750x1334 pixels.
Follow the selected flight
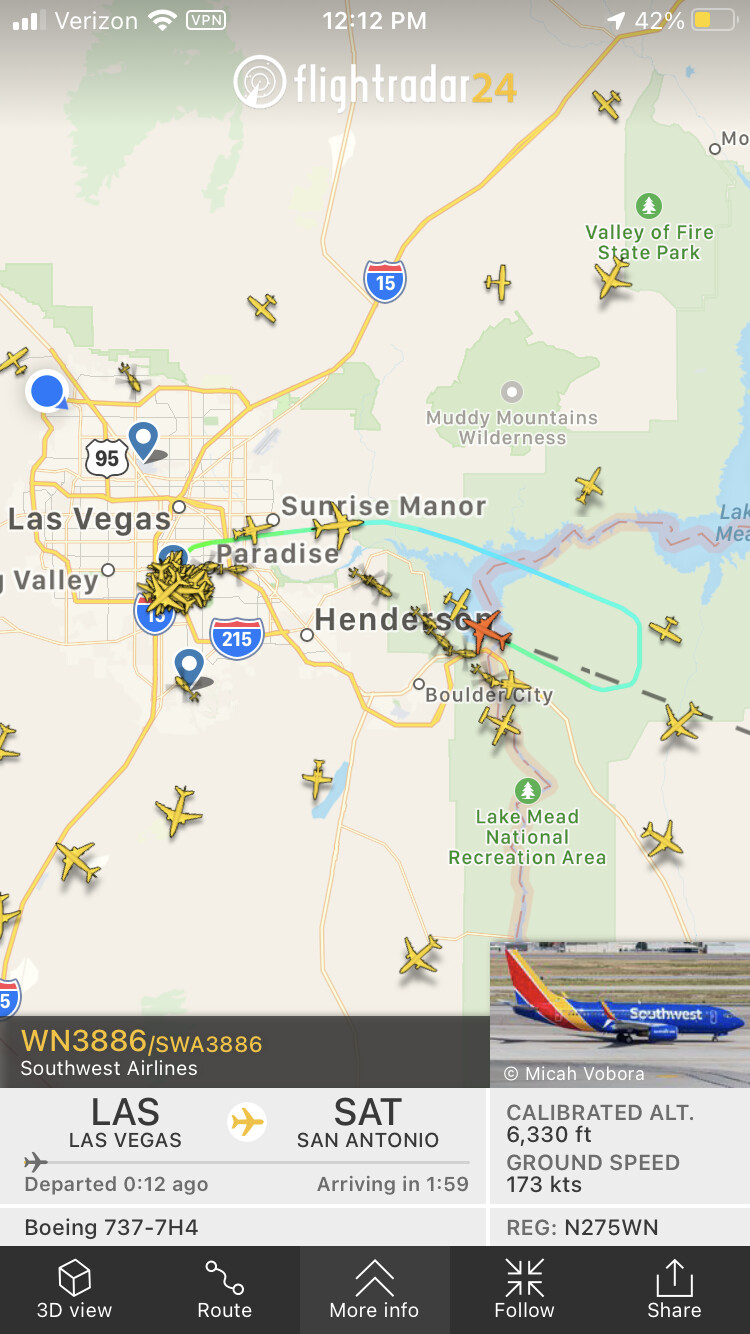pyautogui.click(x=524, y=1289)
